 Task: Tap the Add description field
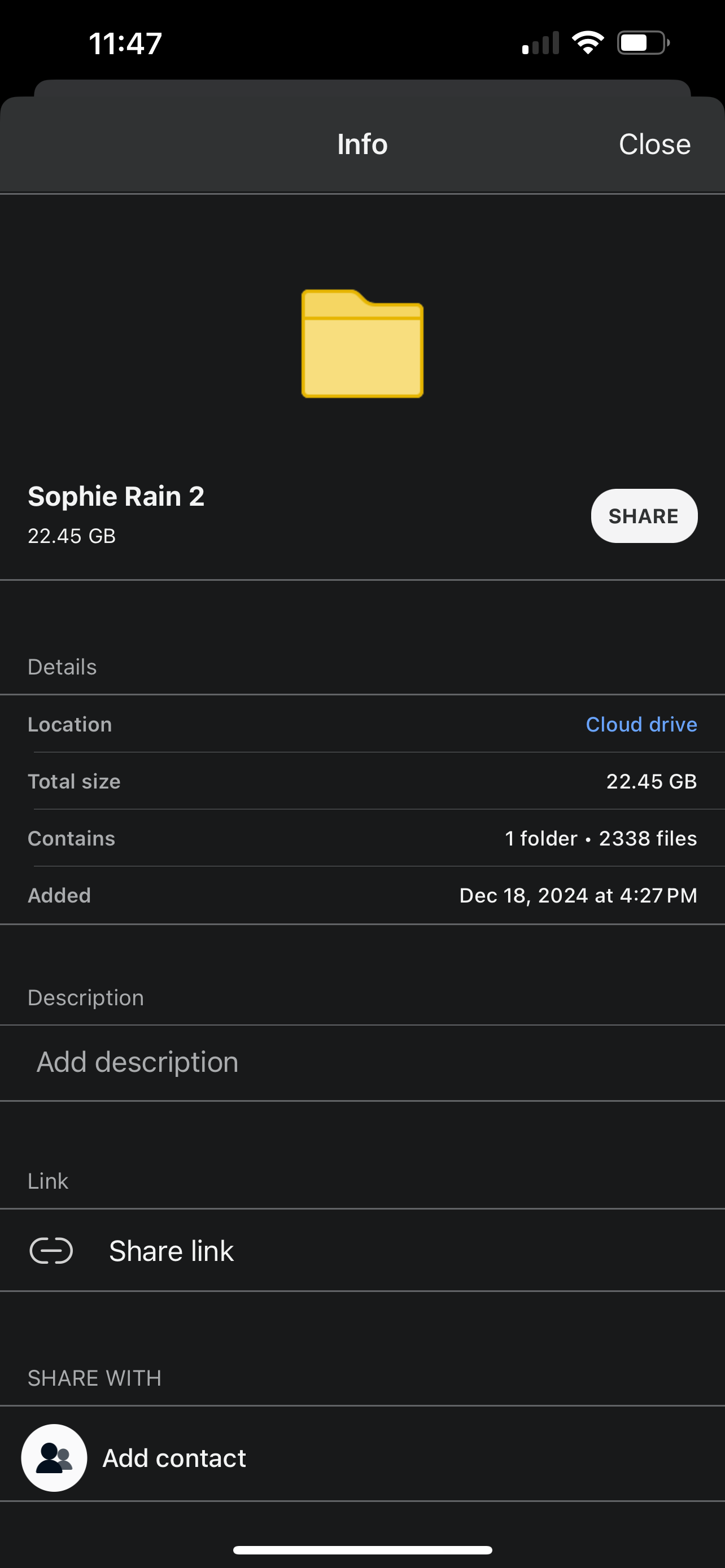[362, 1062]
